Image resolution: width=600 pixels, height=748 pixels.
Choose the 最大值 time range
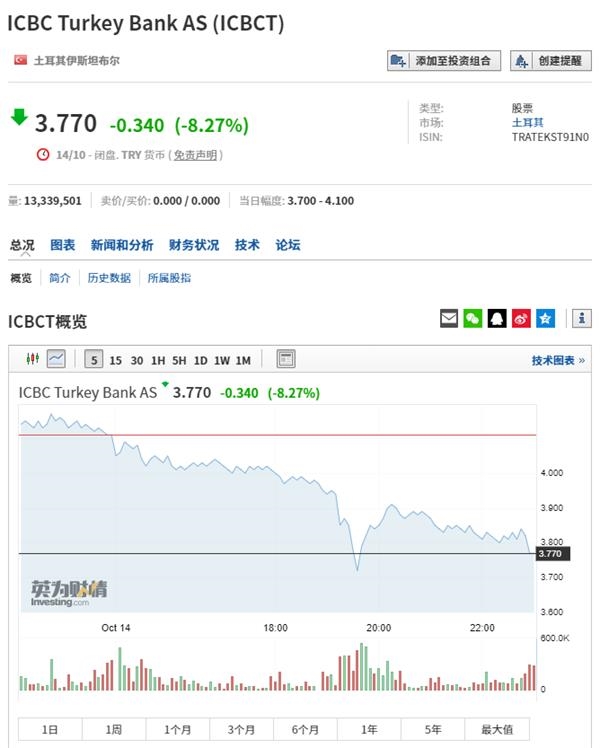point(497,730)
